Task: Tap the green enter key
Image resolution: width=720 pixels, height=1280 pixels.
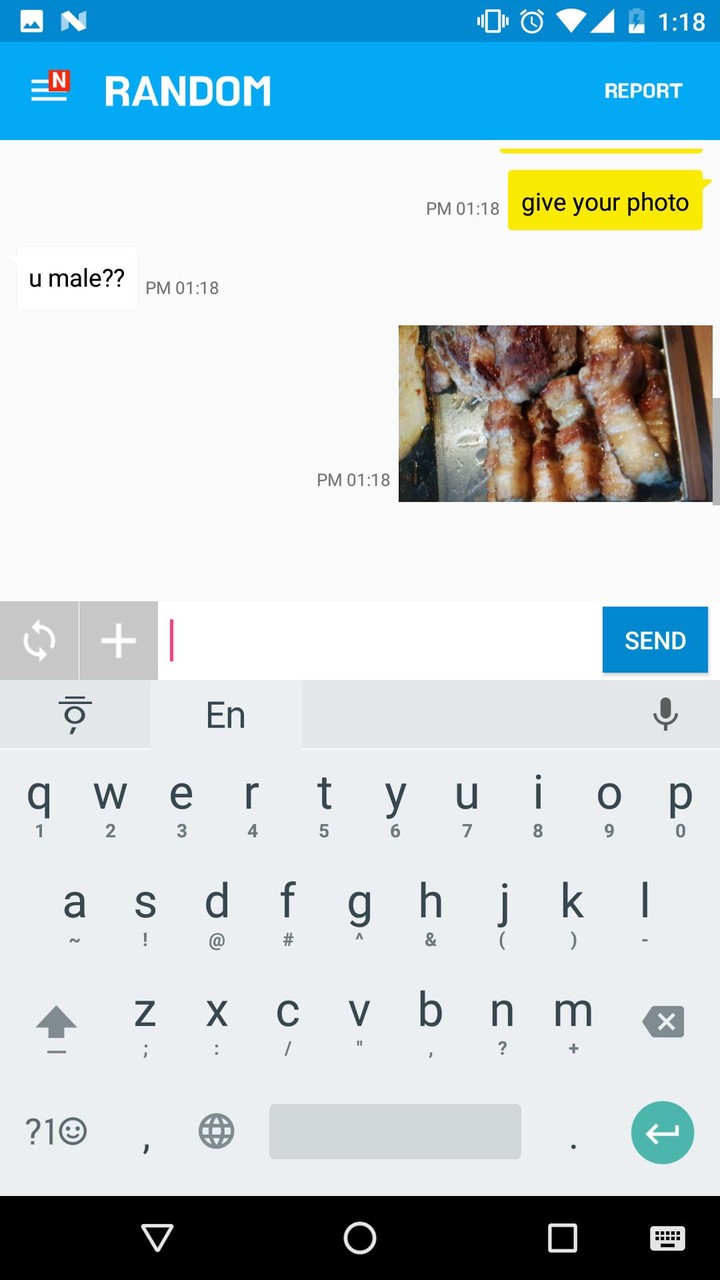Action: (x=662, y=1132)
